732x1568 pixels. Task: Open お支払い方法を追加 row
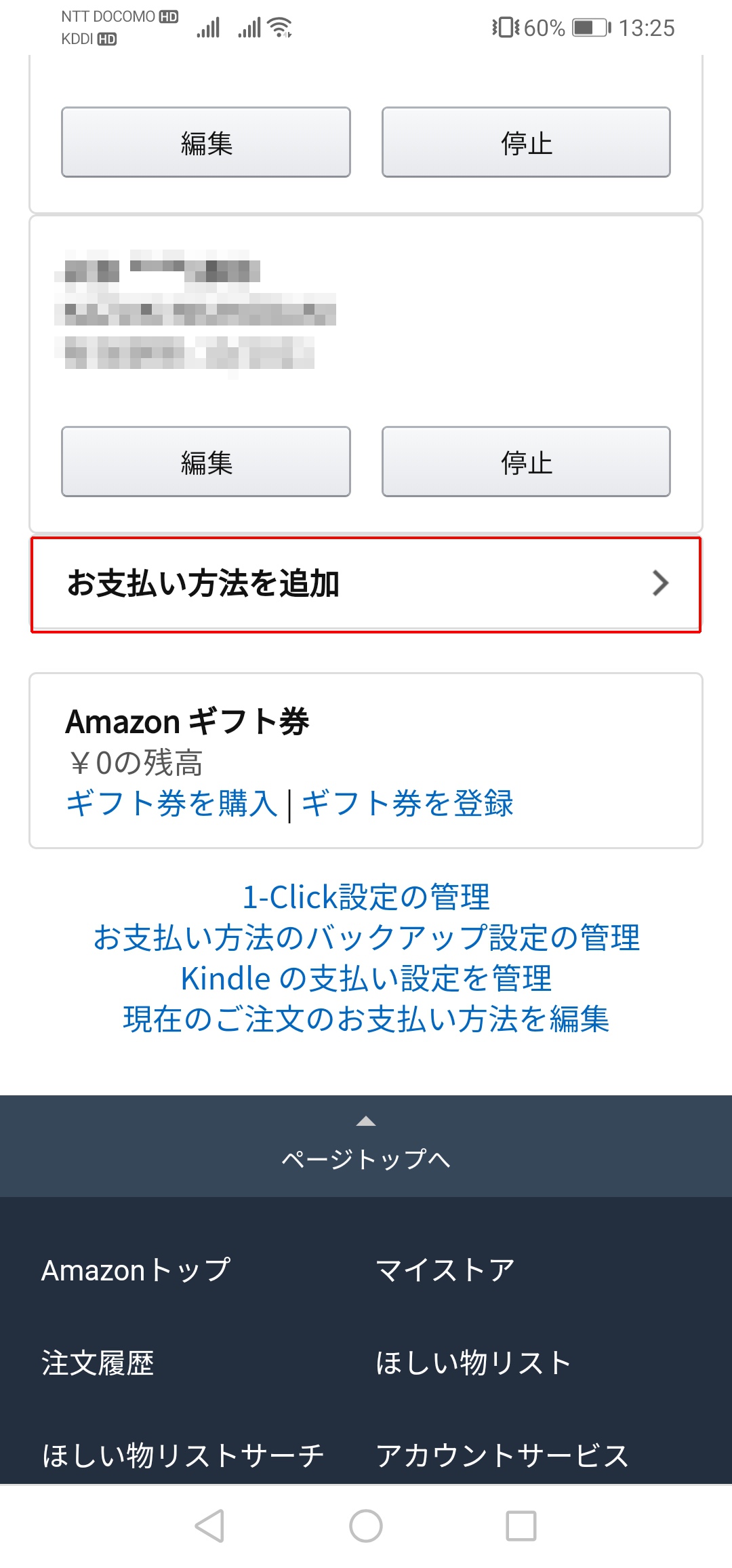pyautogui.click(x=366, y=584)
